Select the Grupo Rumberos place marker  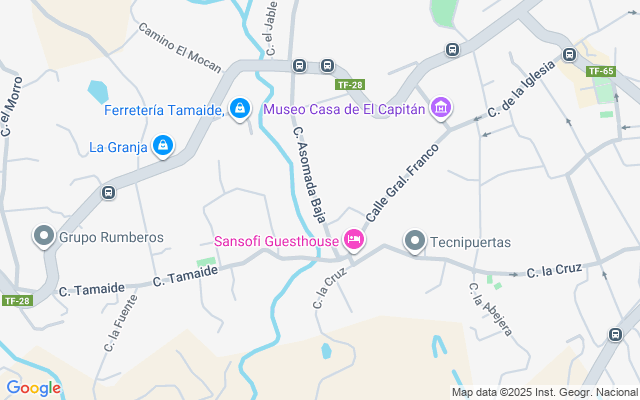coord(44,237)
